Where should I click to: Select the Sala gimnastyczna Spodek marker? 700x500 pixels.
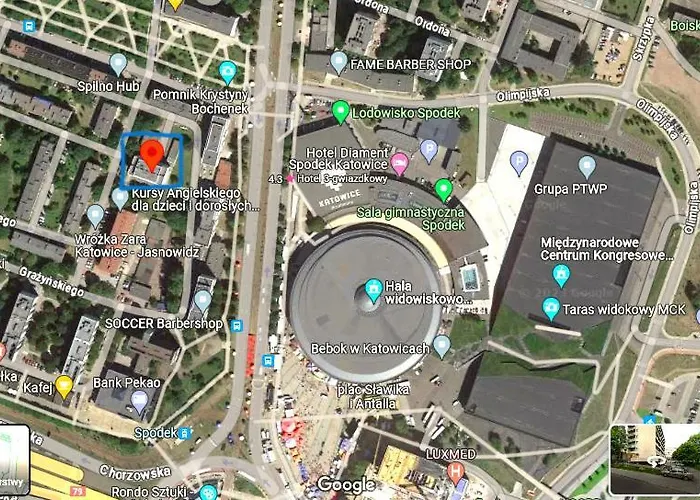[x=444, y=188]
